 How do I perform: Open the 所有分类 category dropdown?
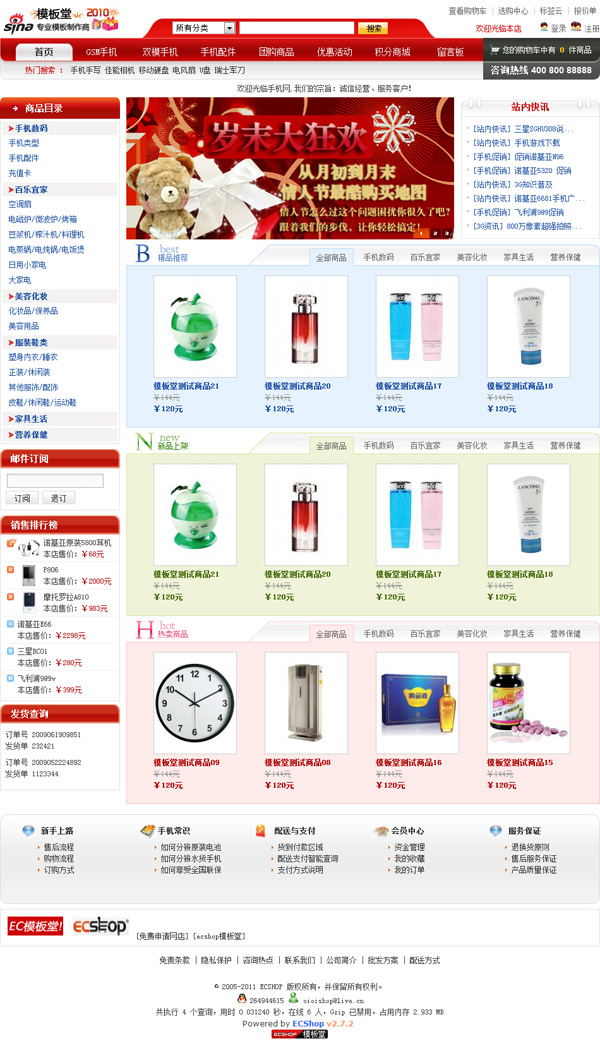click(x=230, y=28)
